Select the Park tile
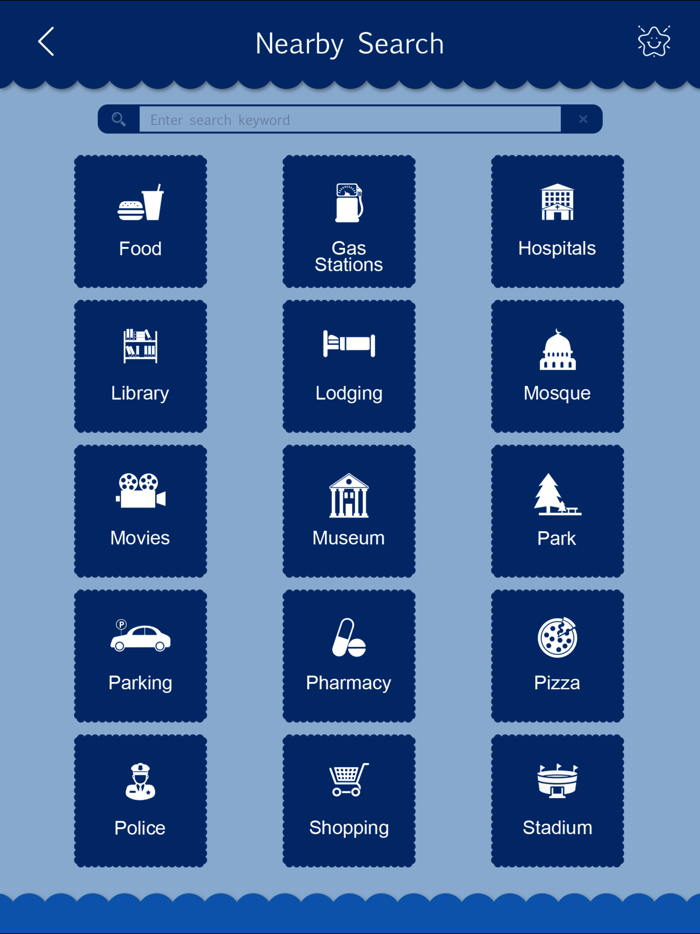Screen dimensions: 700x934 click(557, 511)
